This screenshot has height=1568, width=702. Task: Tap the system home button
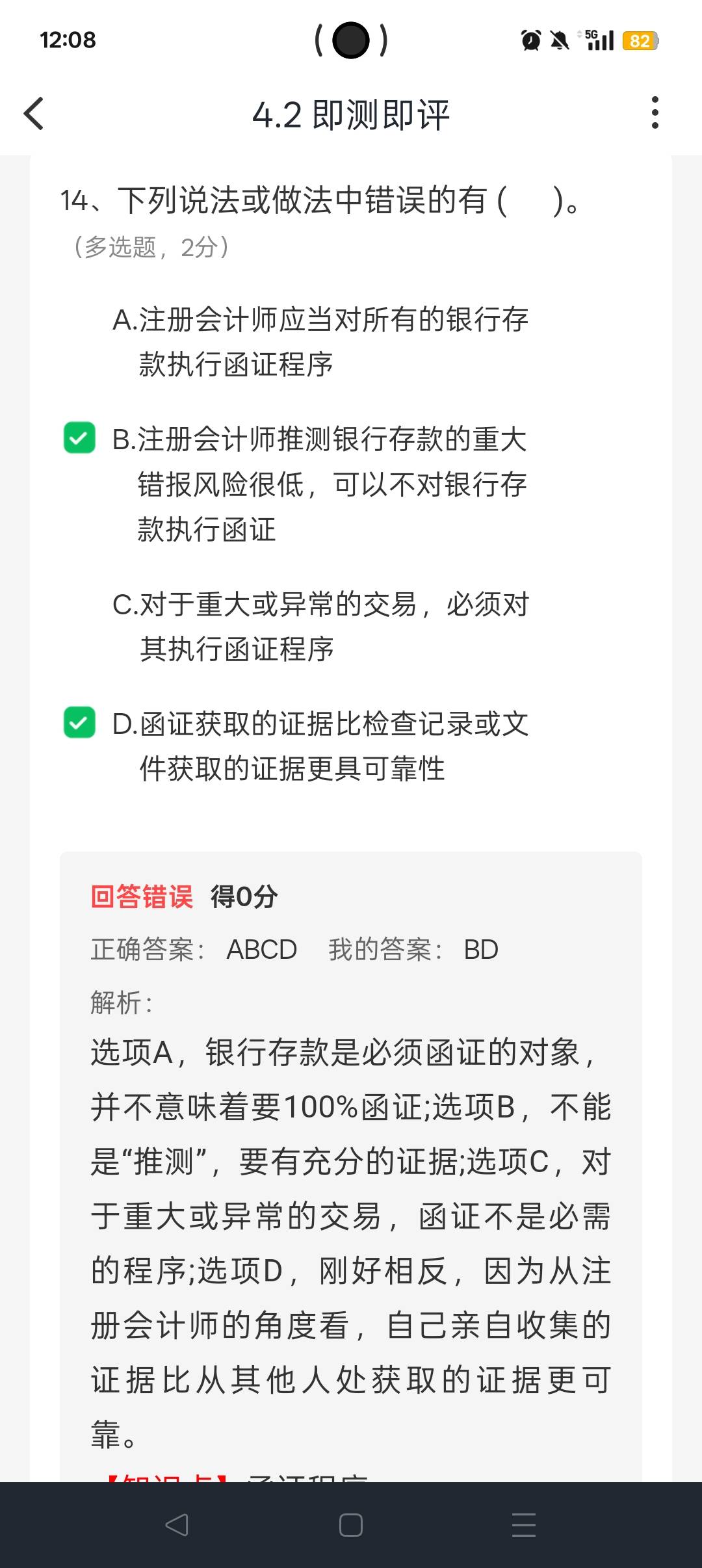click(x=351, y=1524)
